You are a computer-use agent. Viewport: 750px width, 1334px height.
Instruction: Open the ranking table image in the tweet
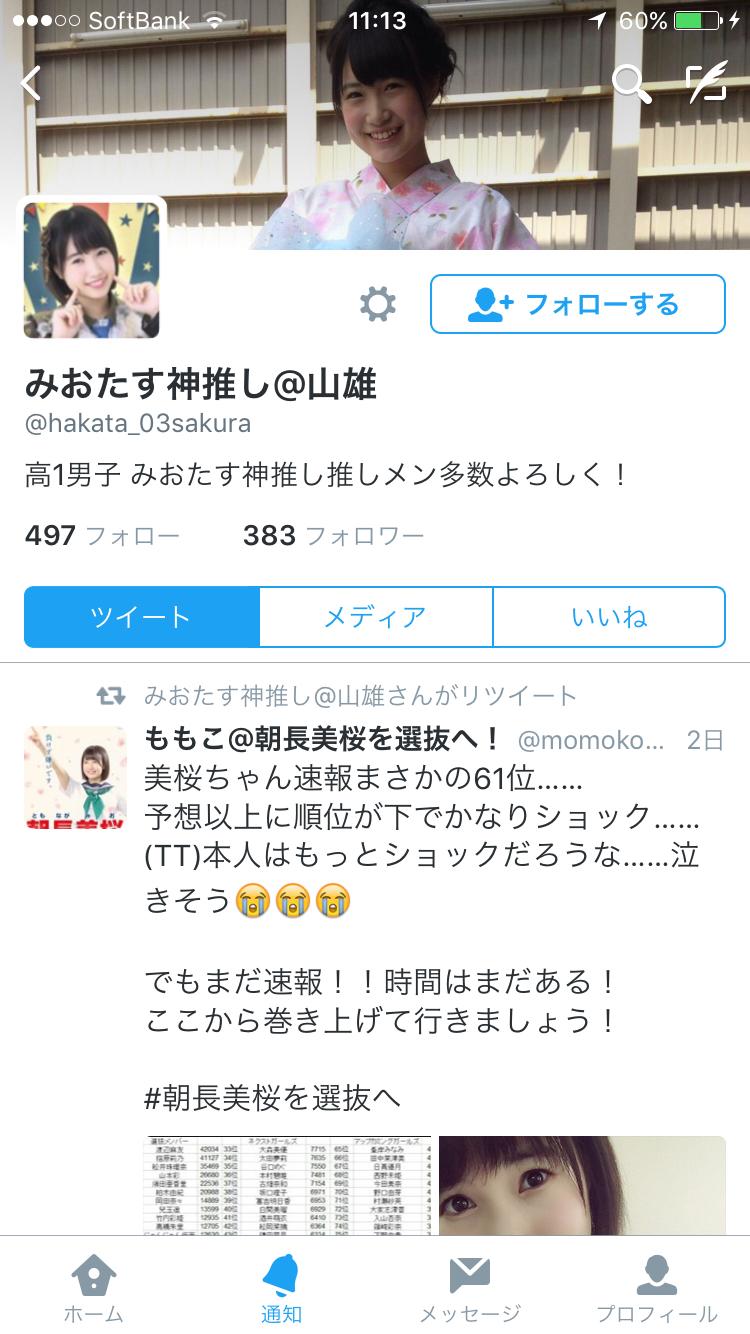[x=287, y=1185]
